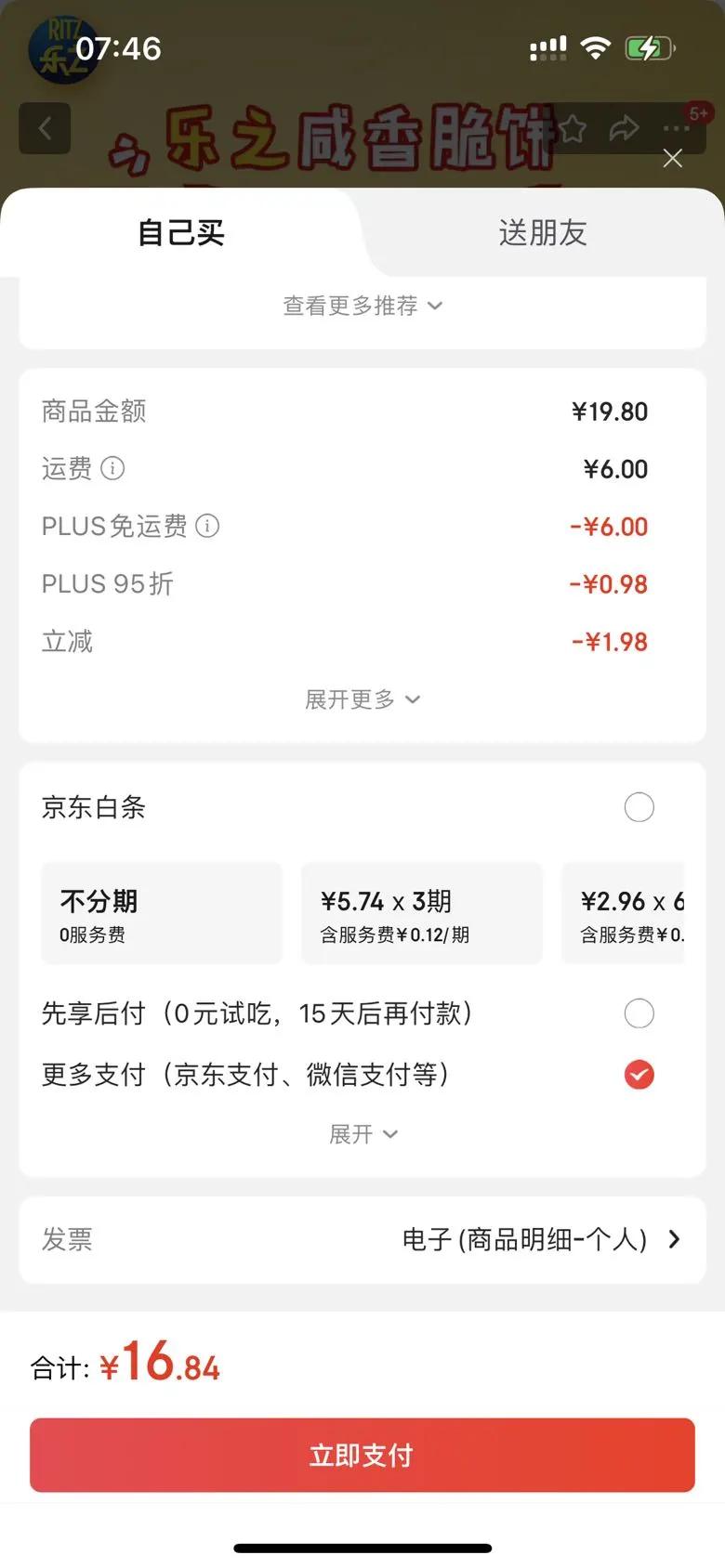Choose the ¥5.74 x 3期 installment plan
Screen dimensions: 725x1568
click(x=421, y=913)
